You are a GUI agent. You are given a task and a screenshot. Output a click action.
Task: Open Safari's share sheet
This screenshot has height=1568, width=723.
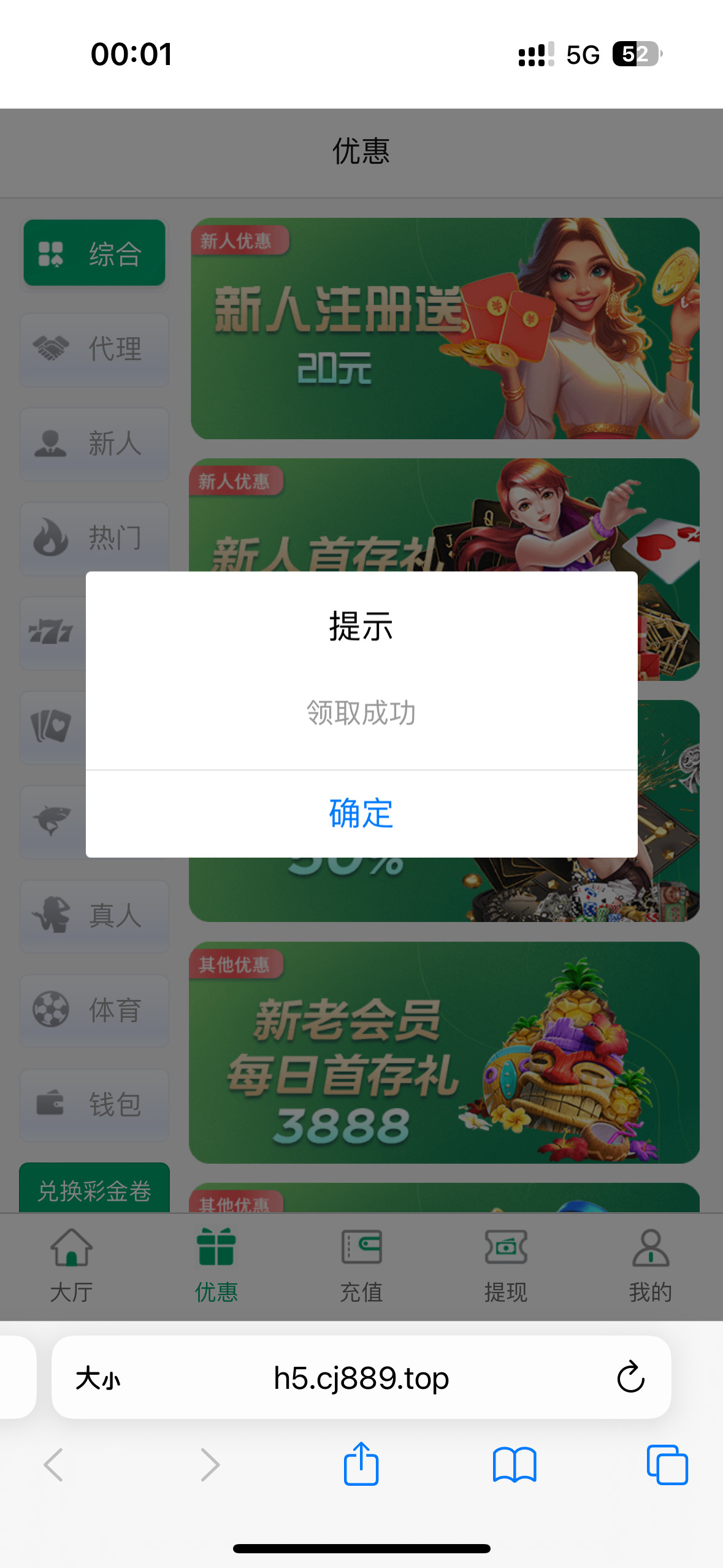coord(361,1464)
